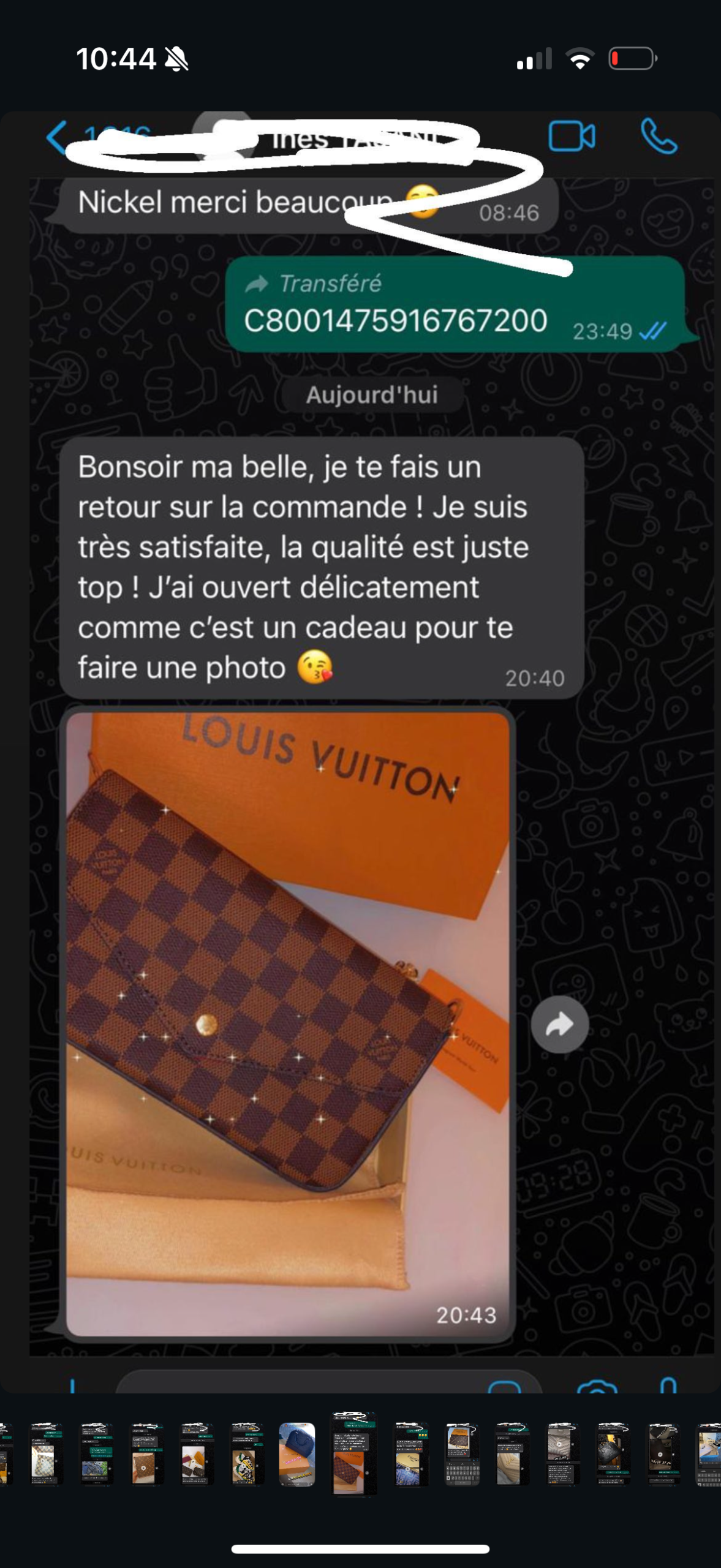Tap the displayed chat screenshot to toggle viewer controls
The width and height of the screenshot is (721, 1568).
click(360, 735)
